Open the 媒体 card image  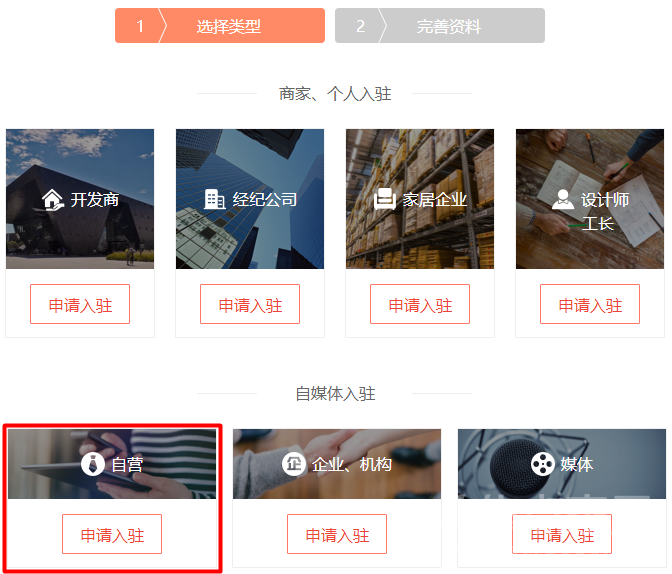tap(562, 464)
